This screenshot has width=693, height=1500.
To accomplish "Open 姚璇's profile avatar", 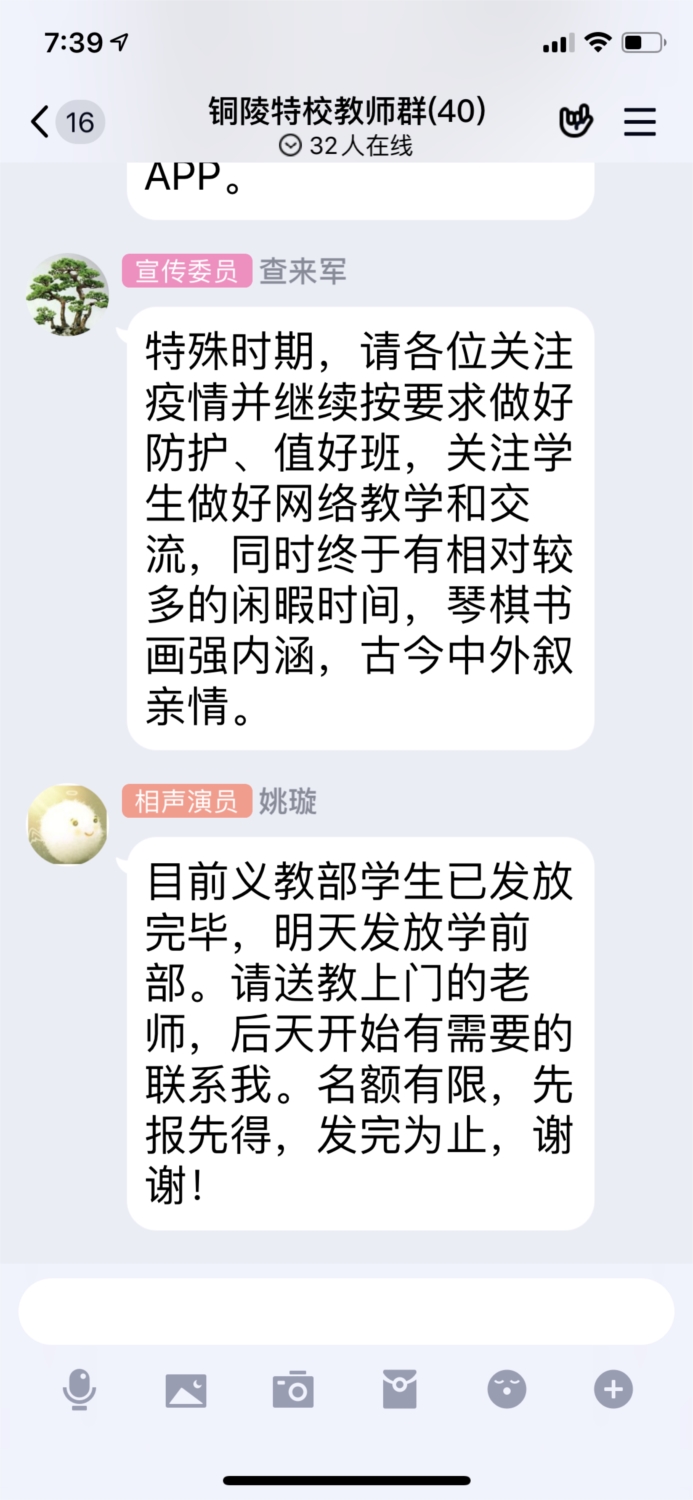I will (67, 824).
